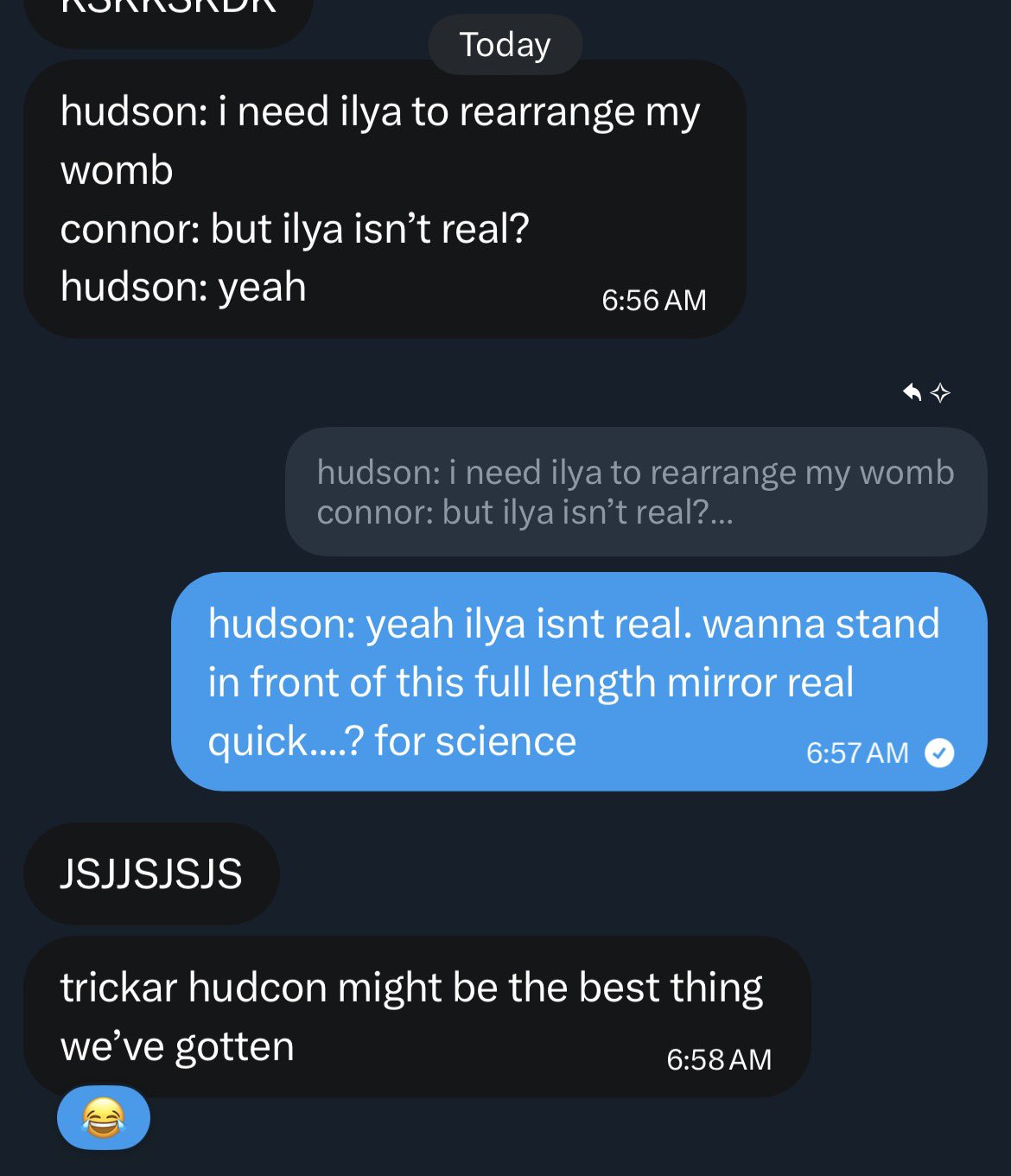This screenshot has height=1176, width=1011.
Task: Tap the crying-laughing emoji reaction chip
Action: click(x=103, y=1117)
